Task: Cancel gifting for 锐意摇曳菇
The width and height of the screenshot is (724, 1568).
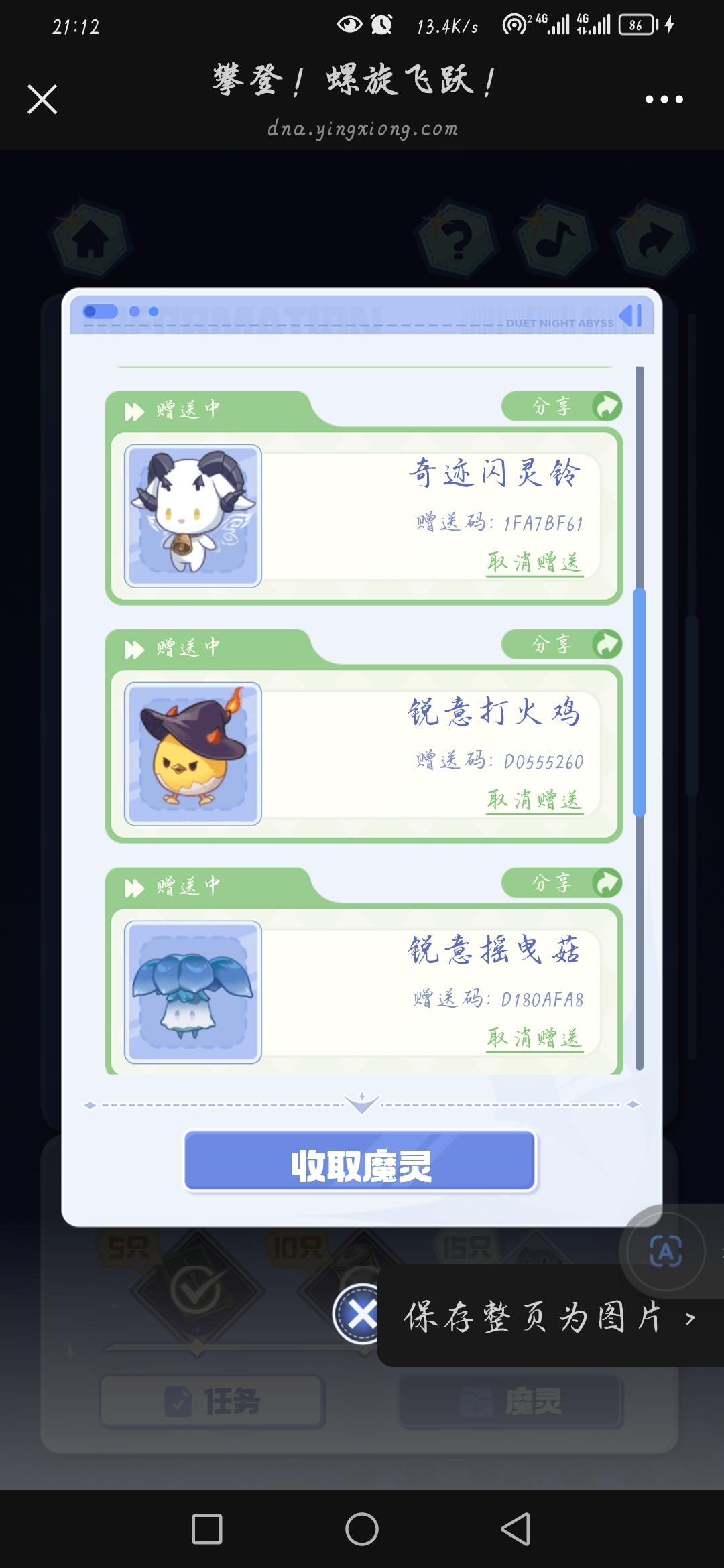Action: [534, 1038]
